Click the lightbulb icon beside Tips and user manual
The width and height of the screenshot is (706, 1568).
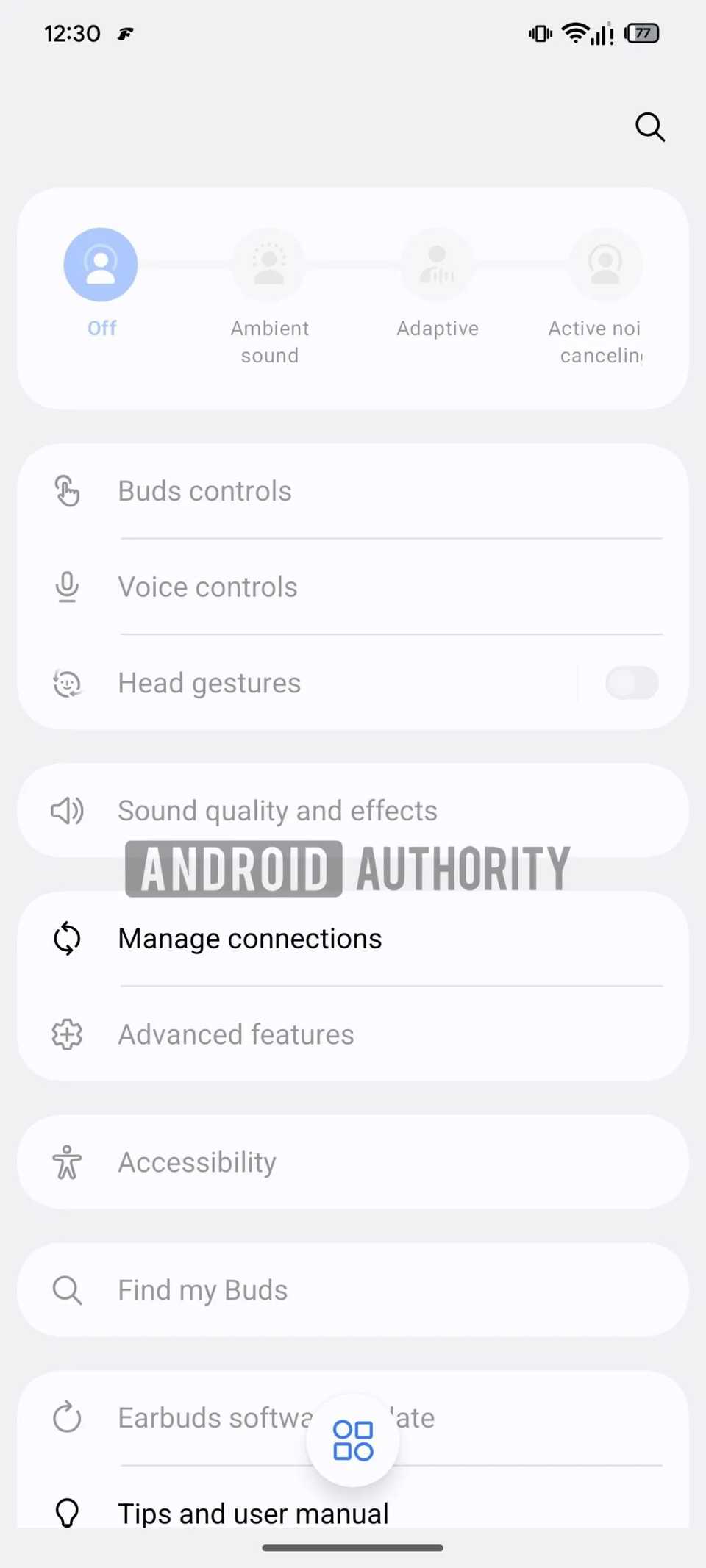(67, 1513)
